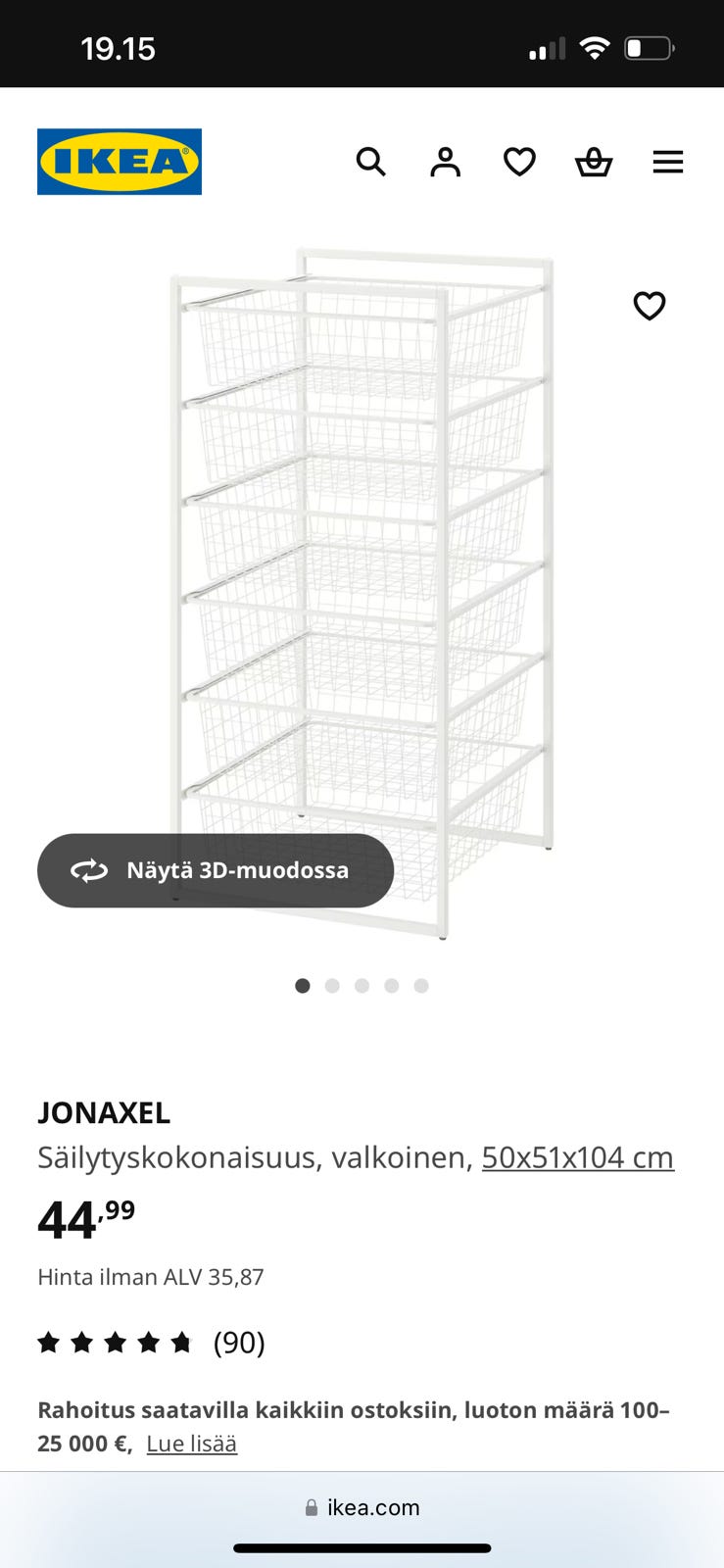
Task: Go to the IKEA home page logo
Action: (x=120, y=162)
